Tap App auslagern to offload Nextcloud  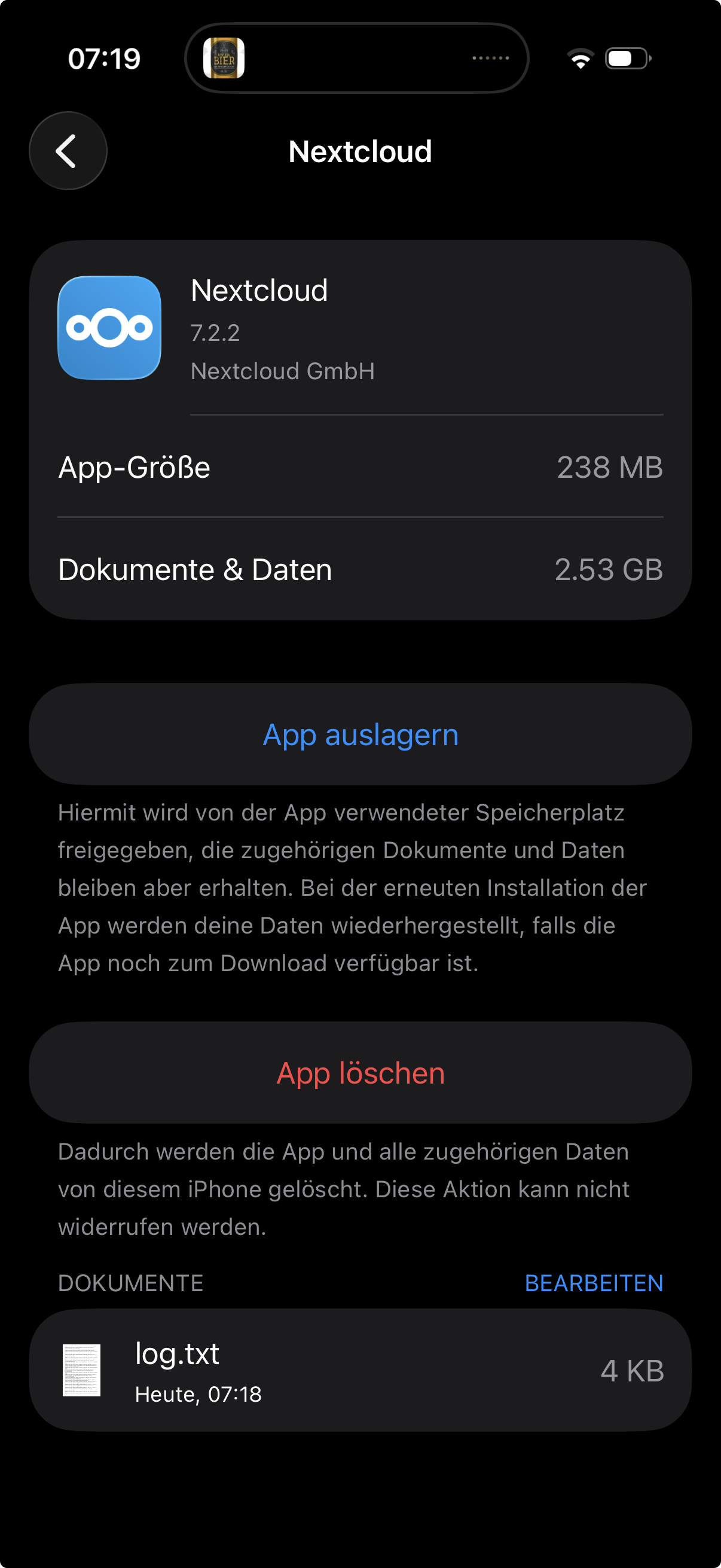coord(360,734)
